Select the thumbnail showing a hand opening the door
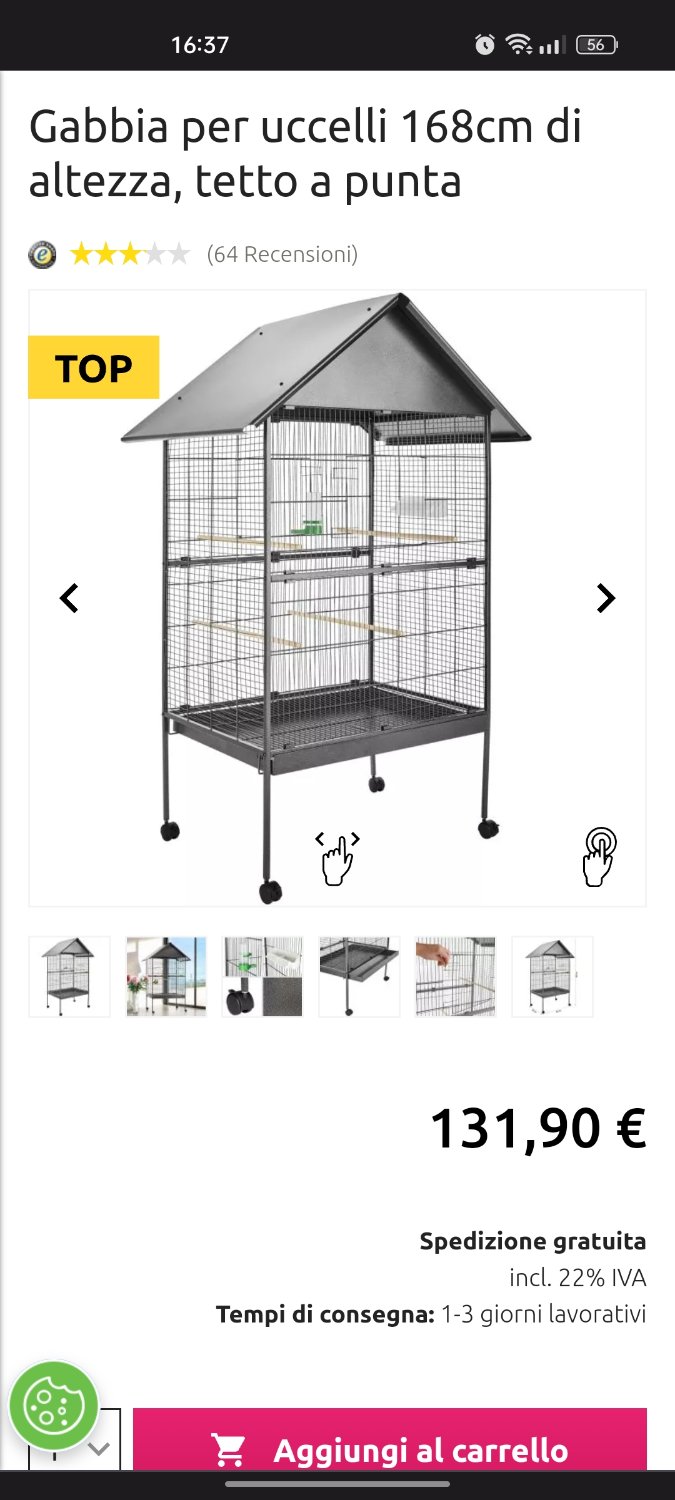This screenshot has height=1500, width=675. 455,977
